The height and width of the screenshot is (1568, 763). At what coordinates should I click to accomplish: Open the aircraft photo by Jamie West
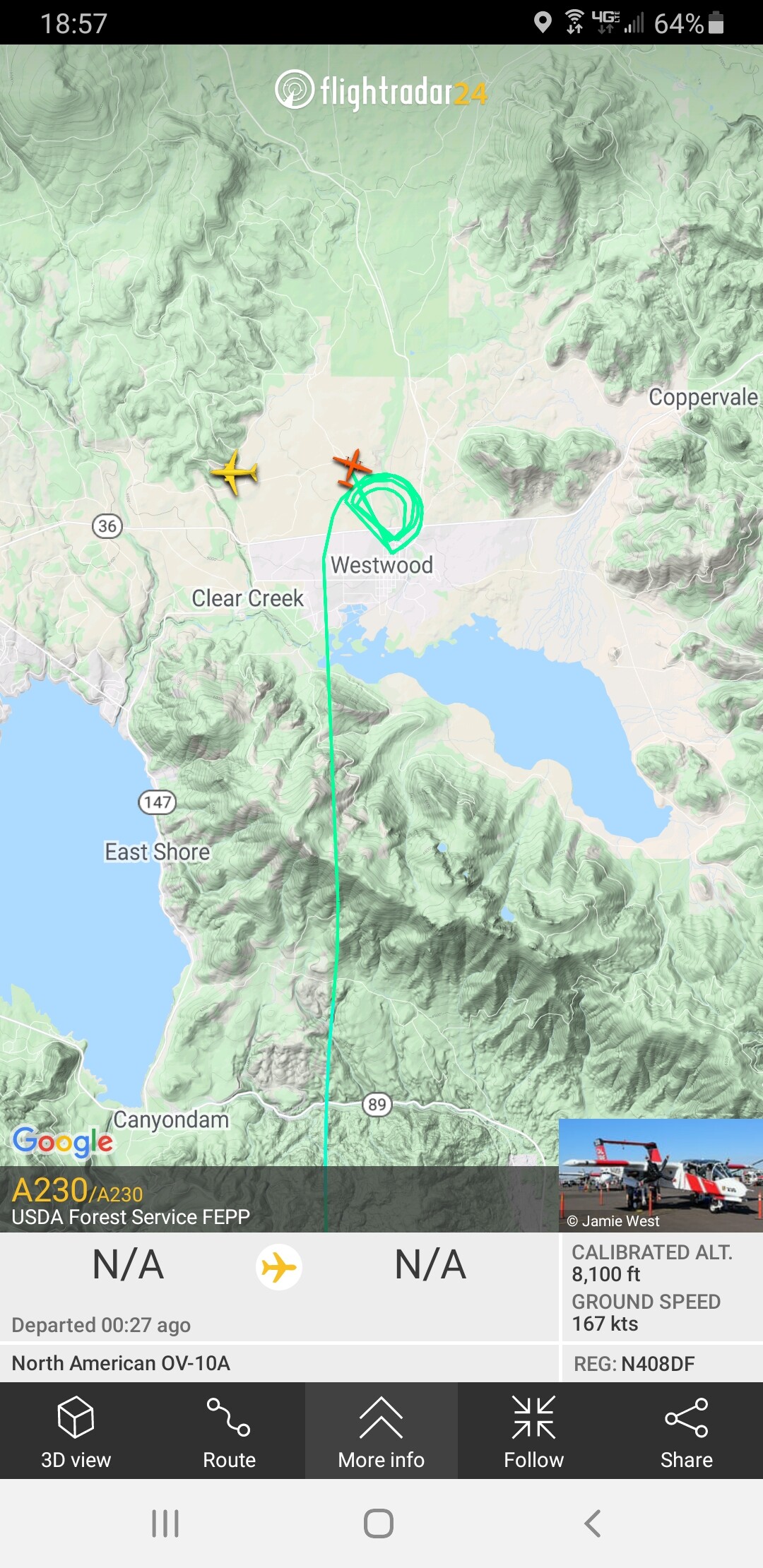point(661,1175)
